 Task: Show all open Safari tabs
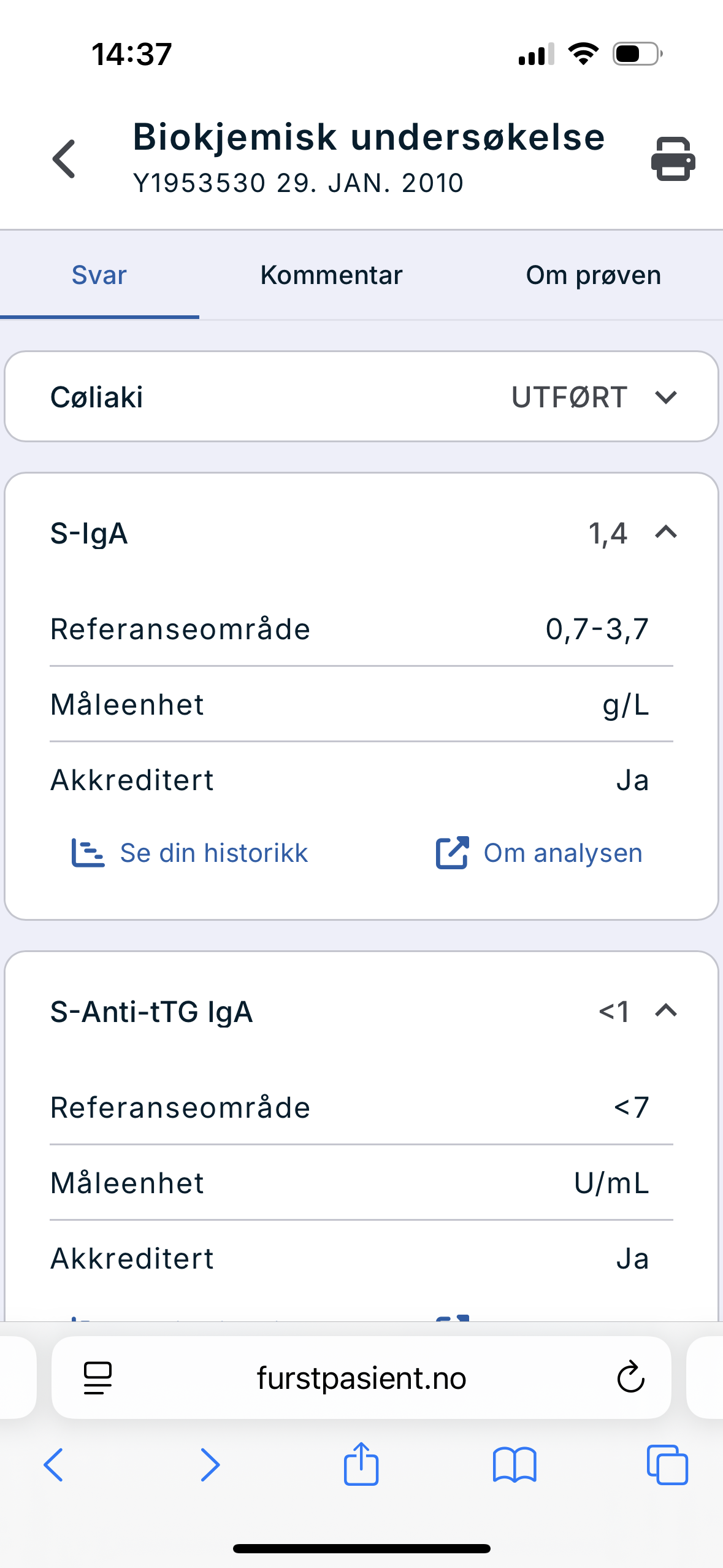tap(667, 1465)
